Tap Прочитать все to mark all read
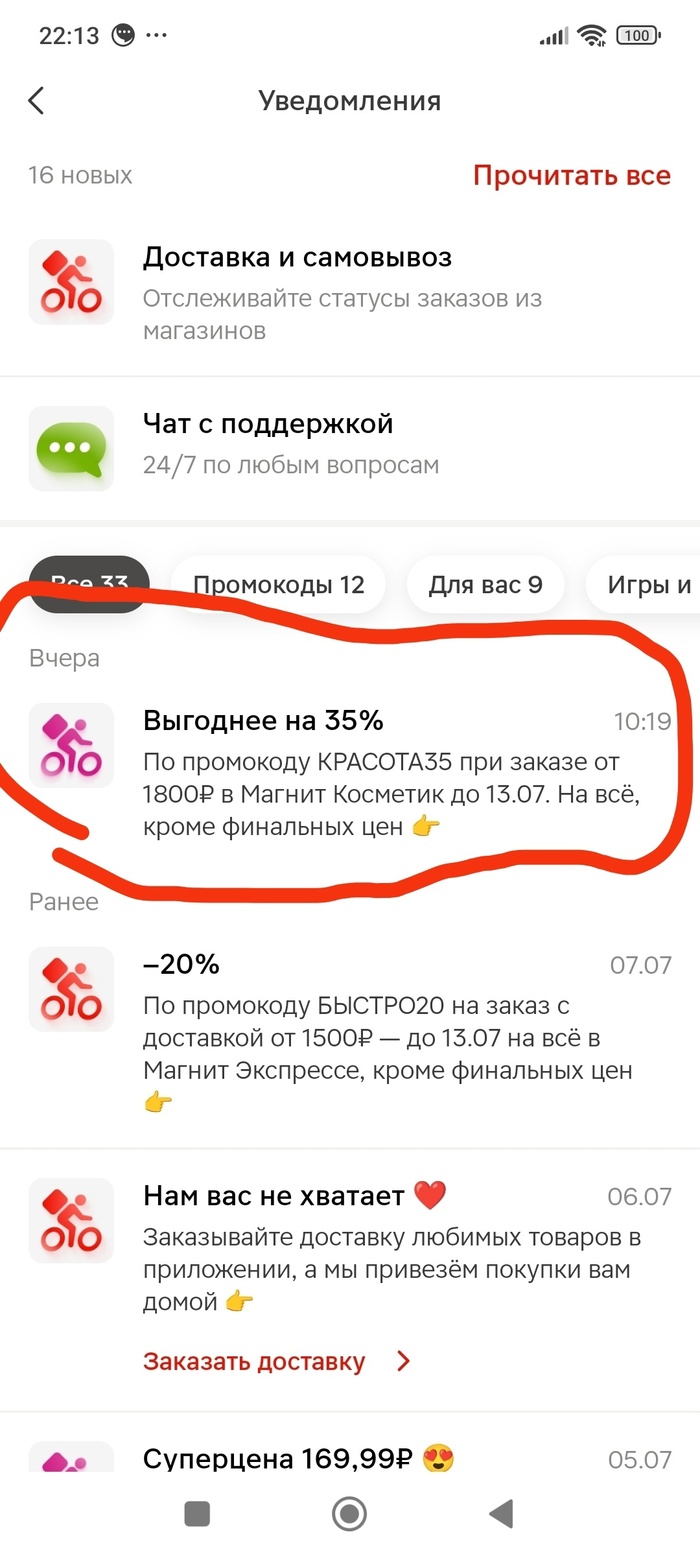This screenshot has height=1556, width=700. tap(571, 175)
